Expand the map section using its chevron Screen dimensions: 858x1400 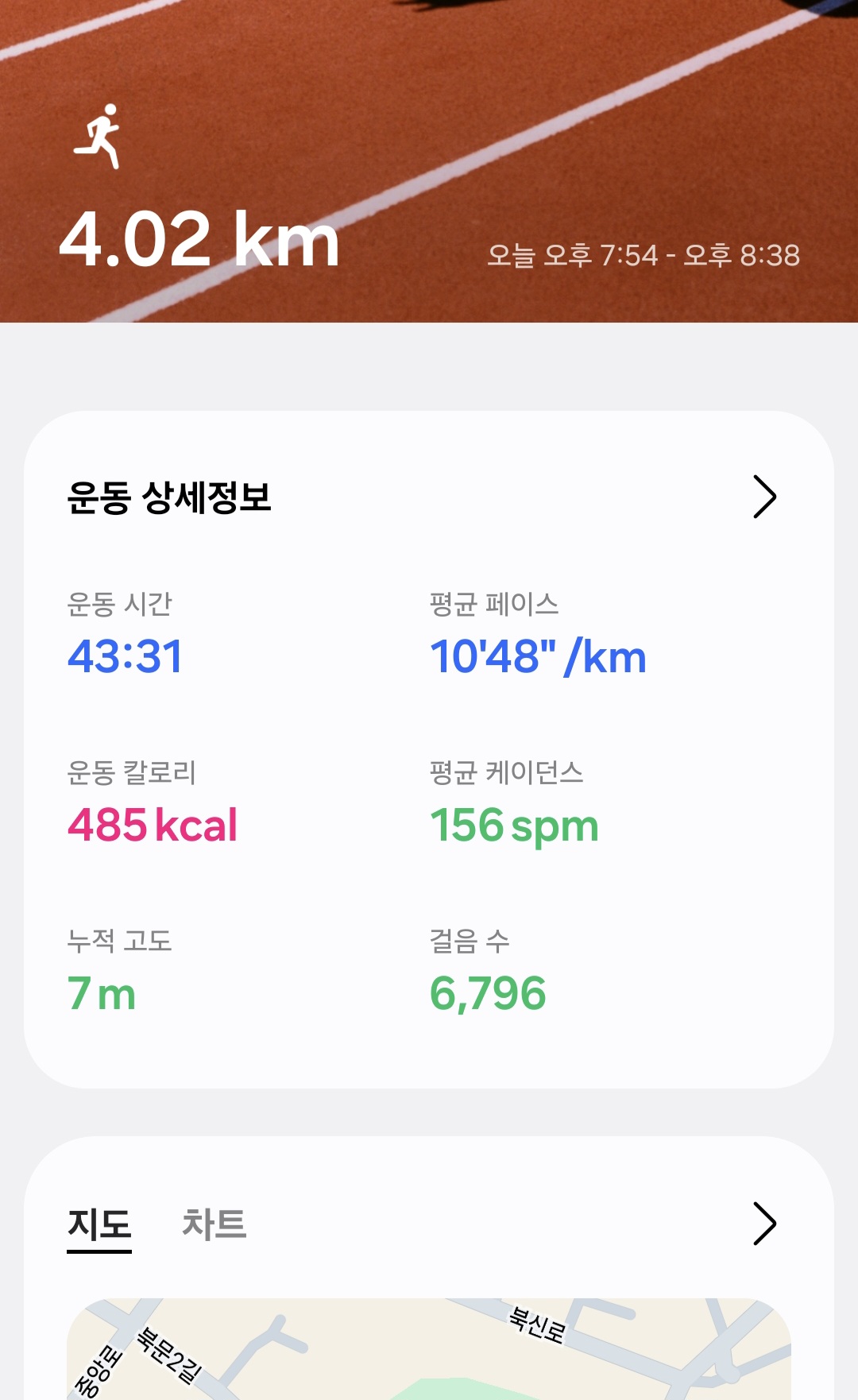pyautogui.click(x=763, y=1224)
